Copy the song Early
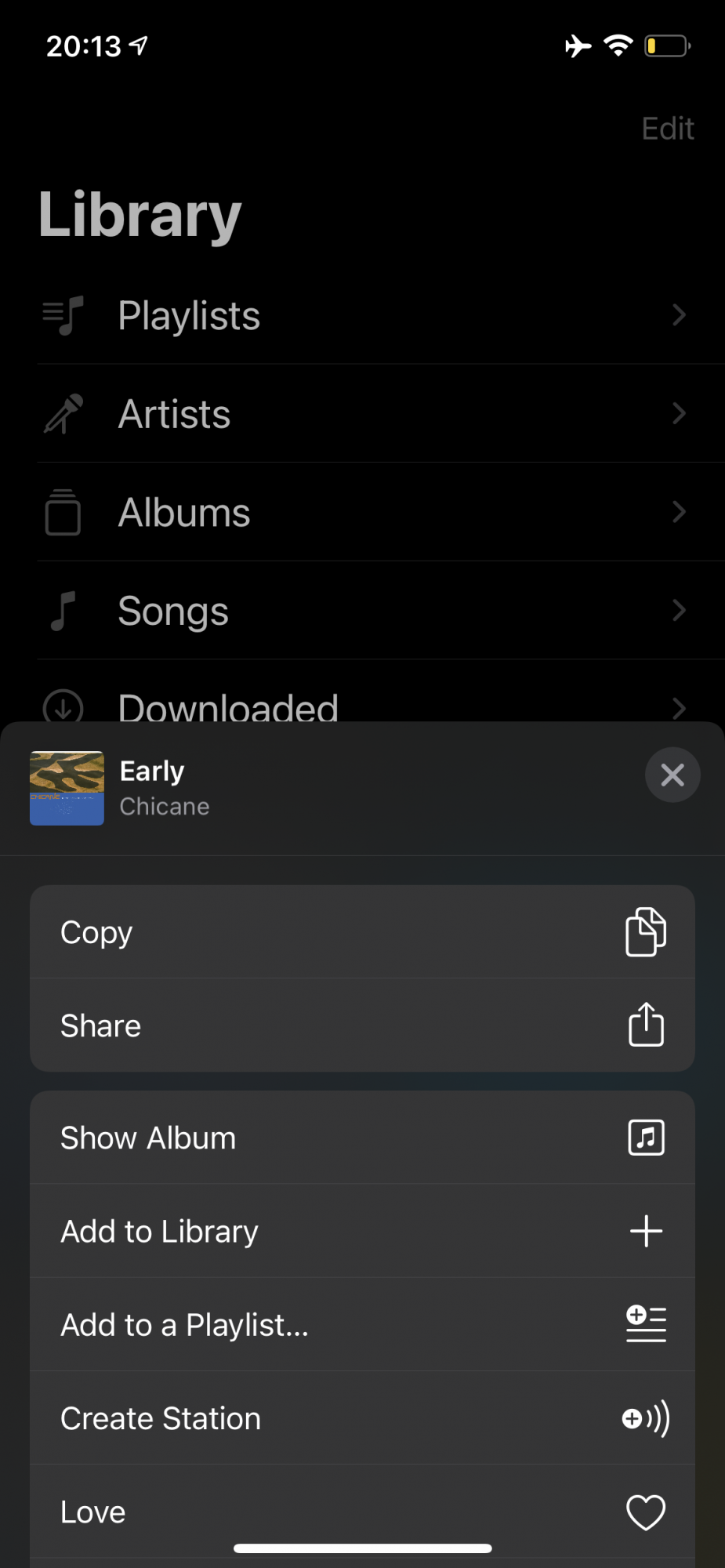The image size is (725, 1568). tap(362, 932)
